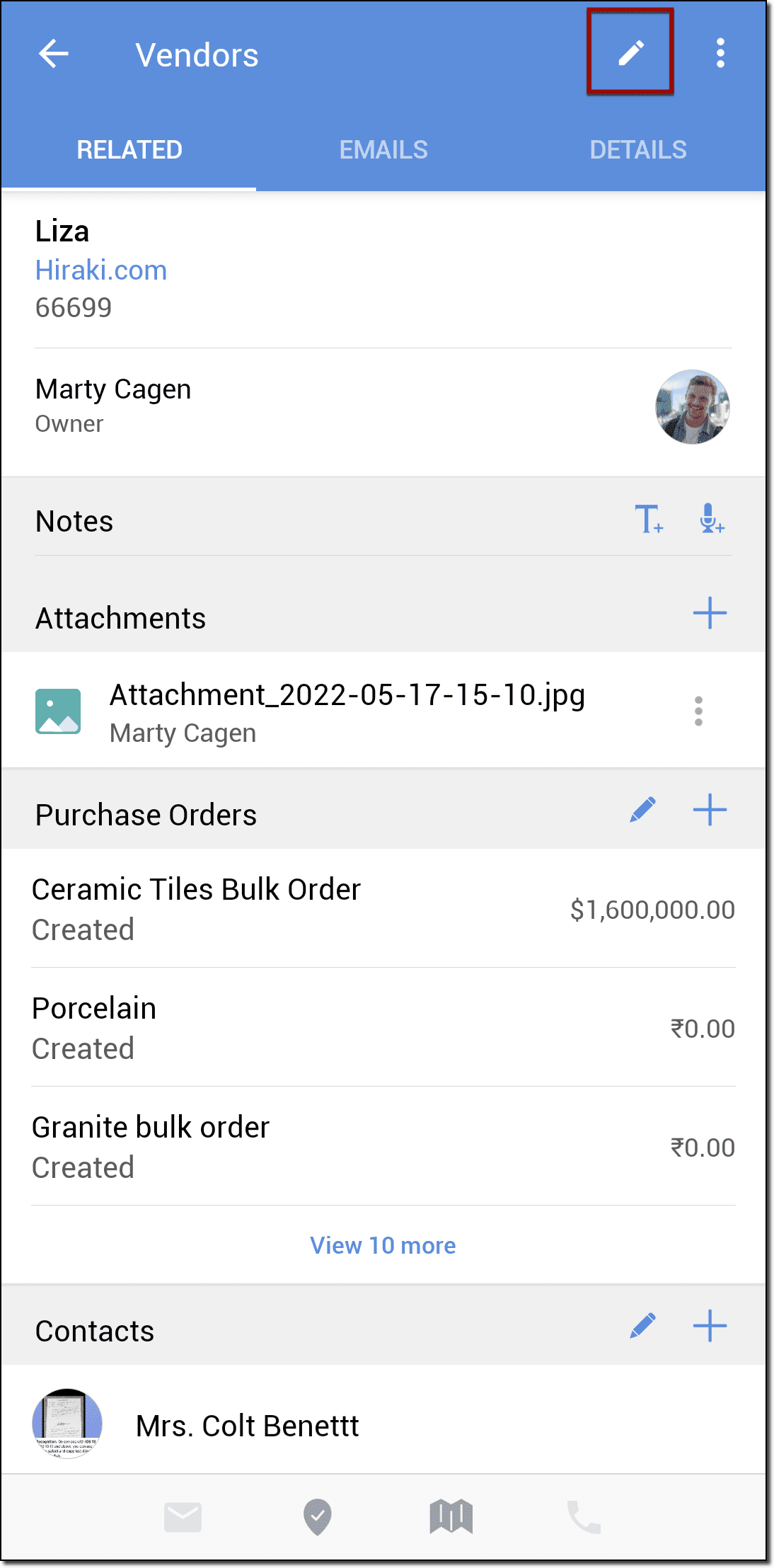Screen dimensions: 774x1568
Task: Switch to the Details tab
Action: [x=637, y=150]
